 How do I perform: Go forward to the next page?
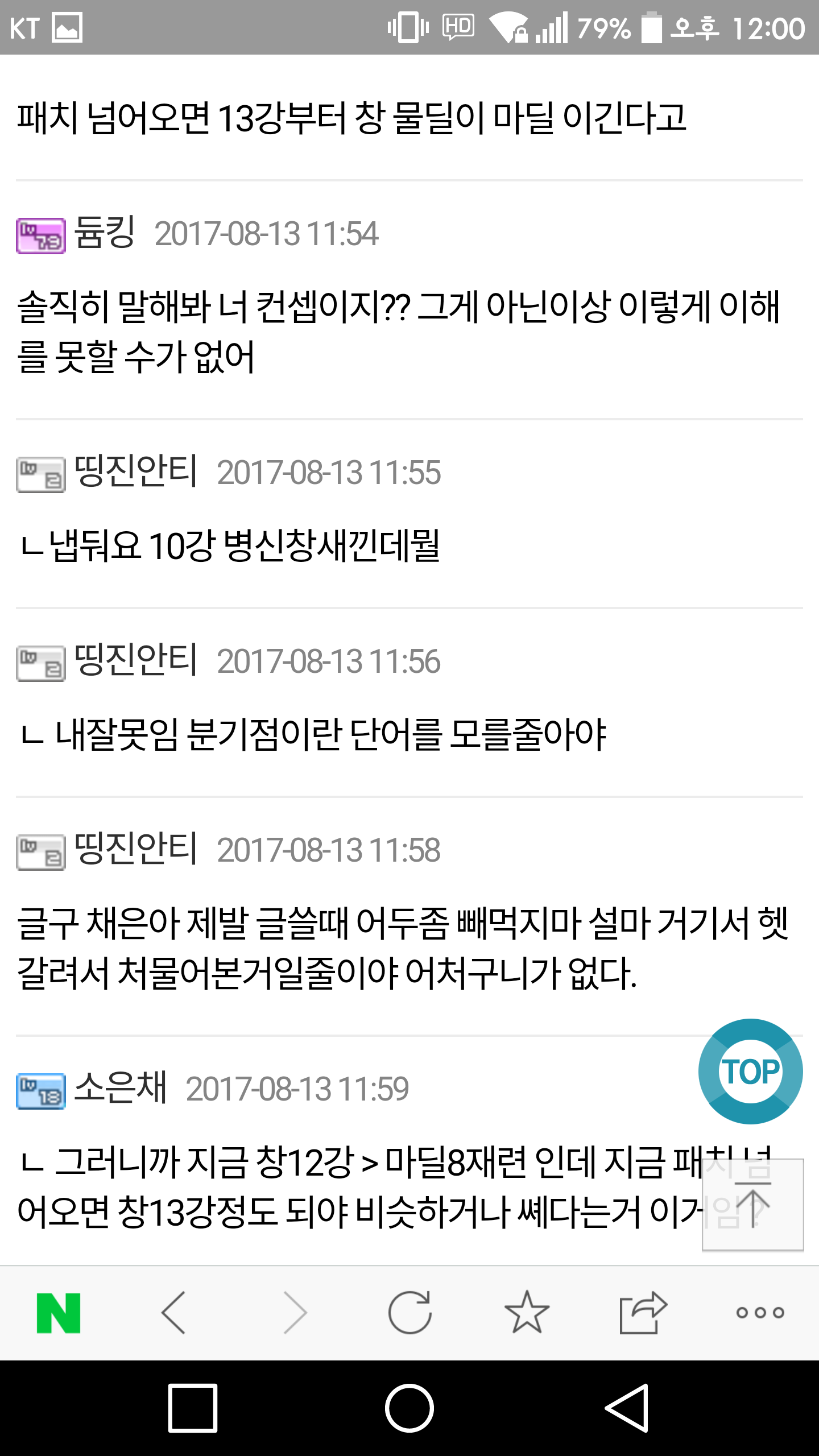click(x=296, y=1313)
